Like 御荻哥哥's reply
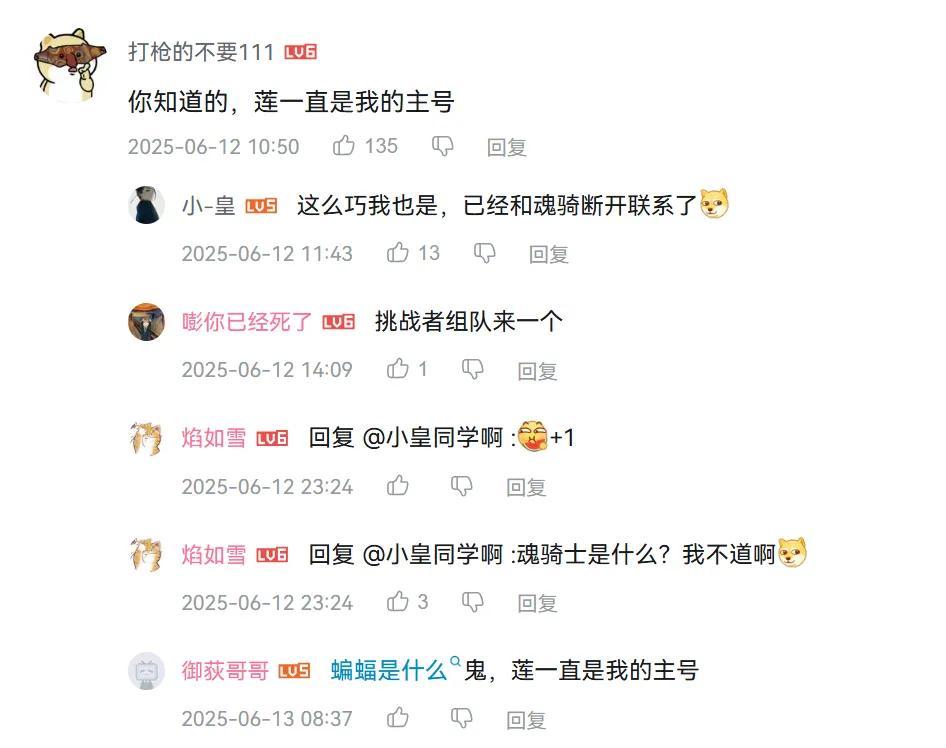 398,717
